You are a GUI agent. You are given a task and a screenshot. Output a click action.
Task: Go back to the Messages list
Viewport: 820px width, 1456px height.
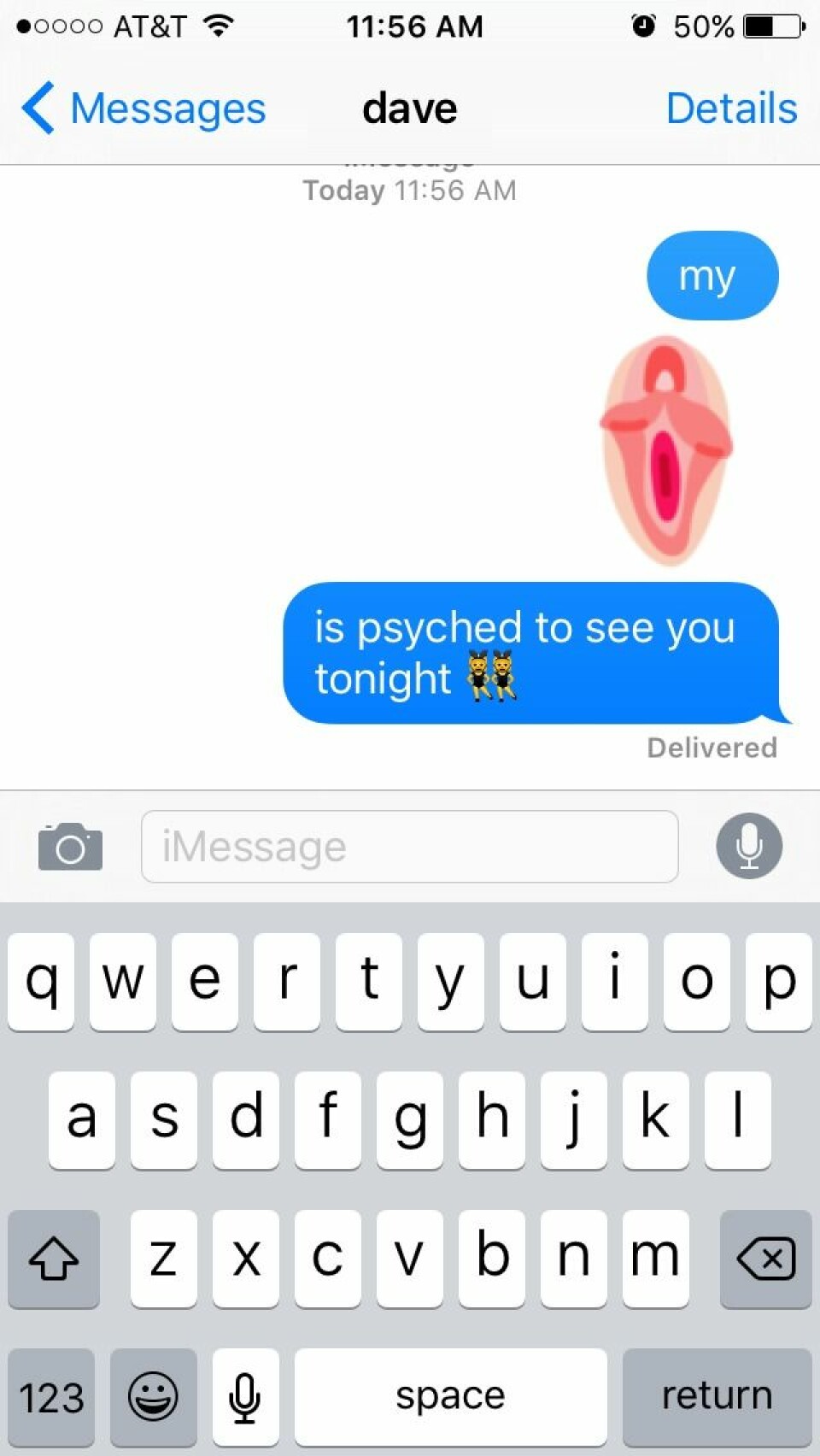pos(143,109)
